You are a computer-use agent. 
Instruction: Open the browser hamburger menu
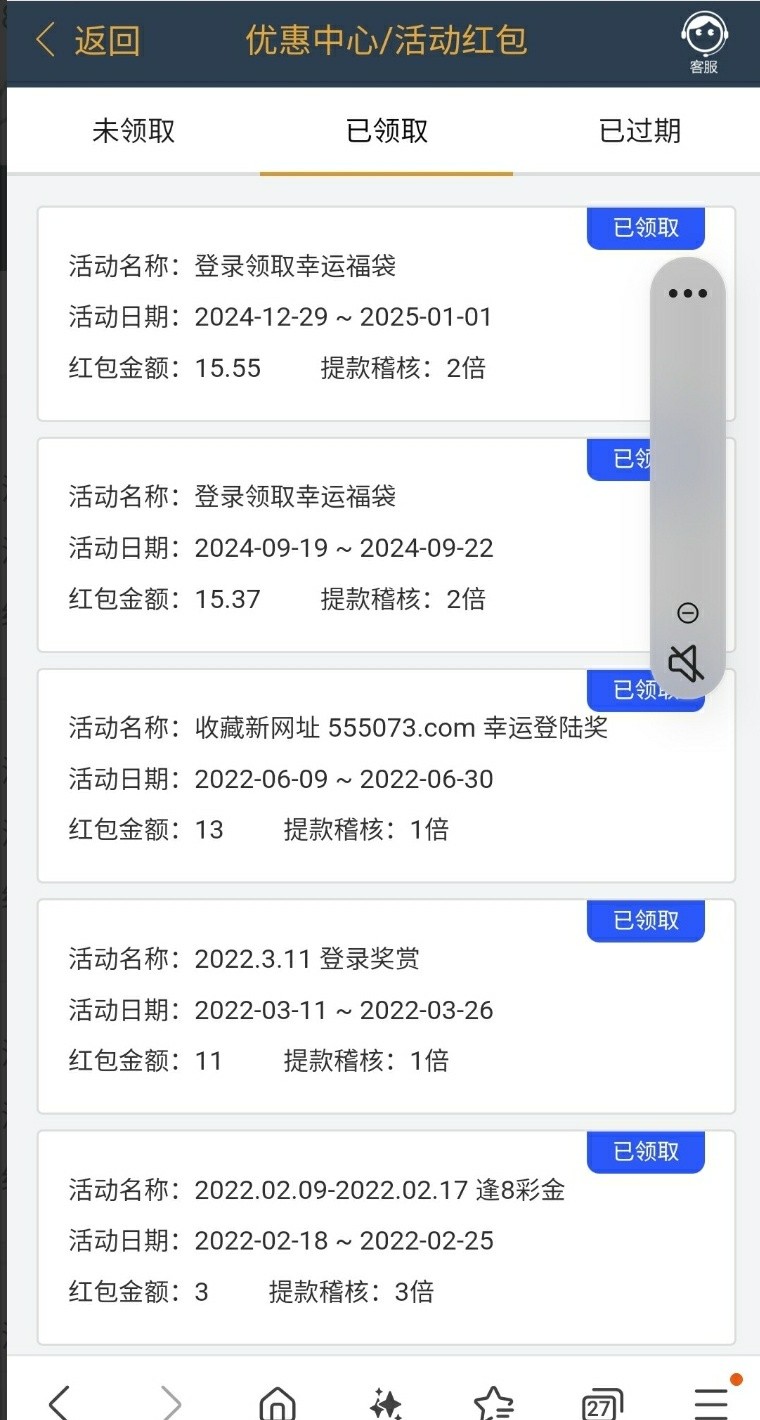(x=711, y=1402)
